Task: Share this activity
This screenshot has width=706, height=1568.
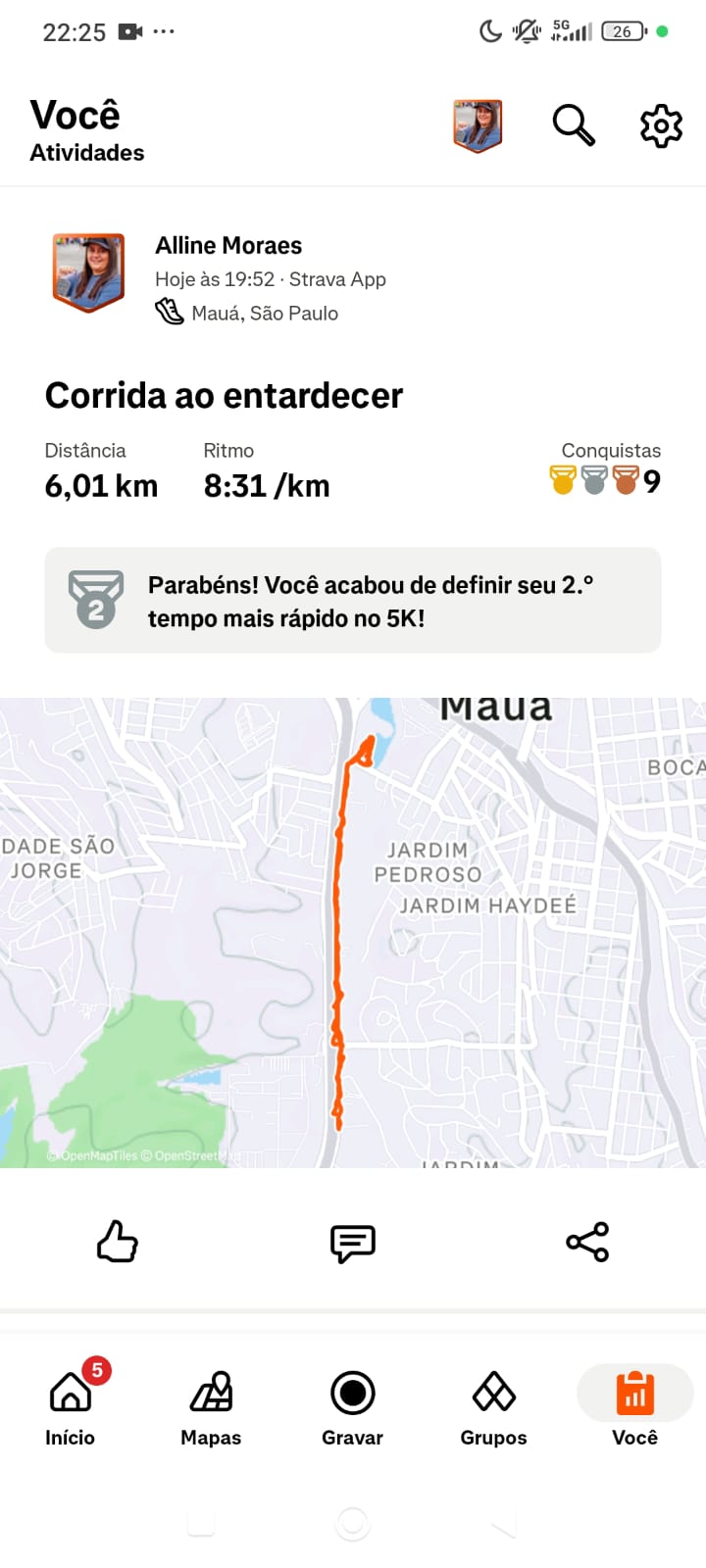Action: click(587, 1242)
